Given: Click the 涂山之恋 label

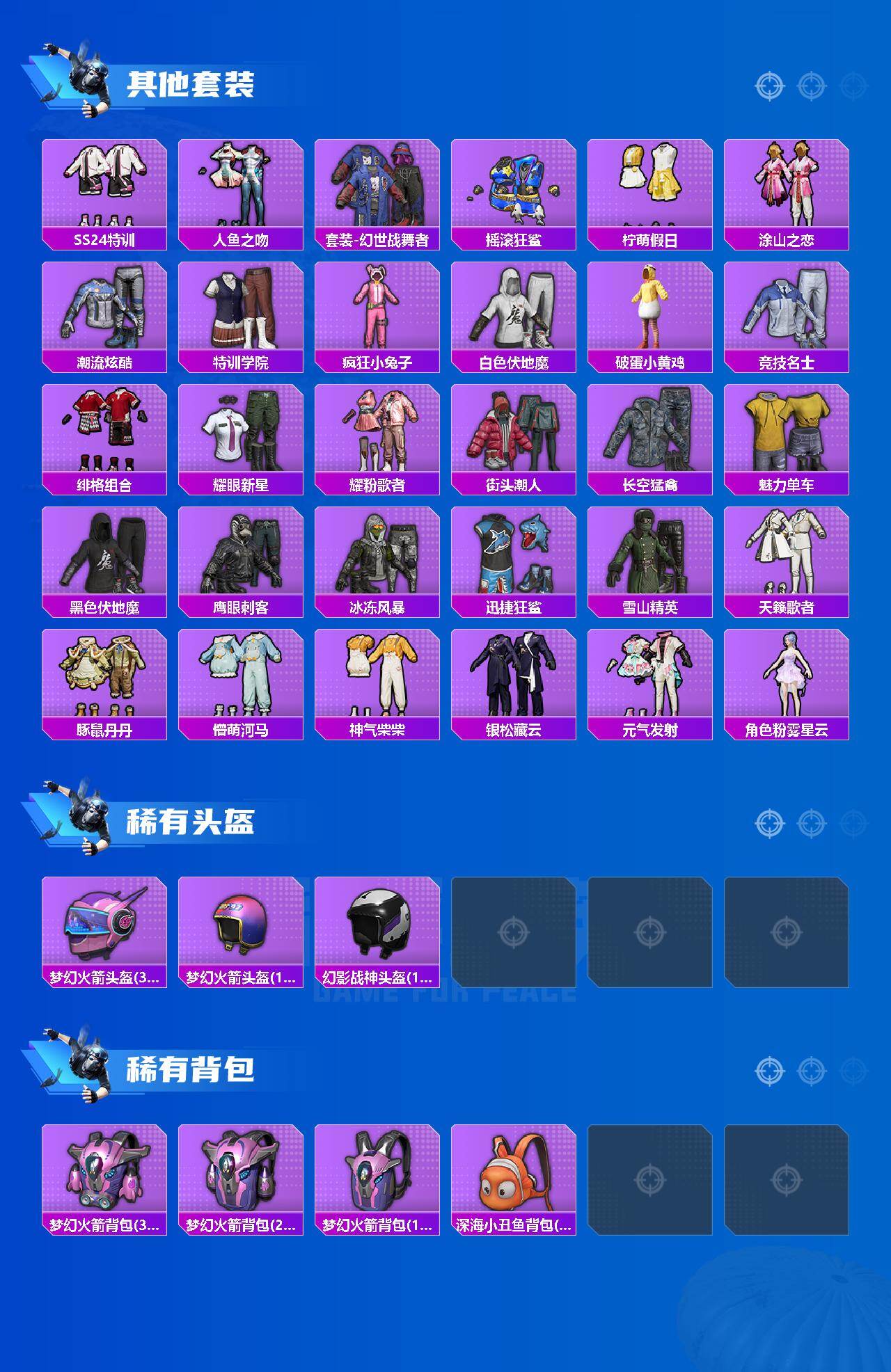Looking at the screenshot, I should pos(787,239).
